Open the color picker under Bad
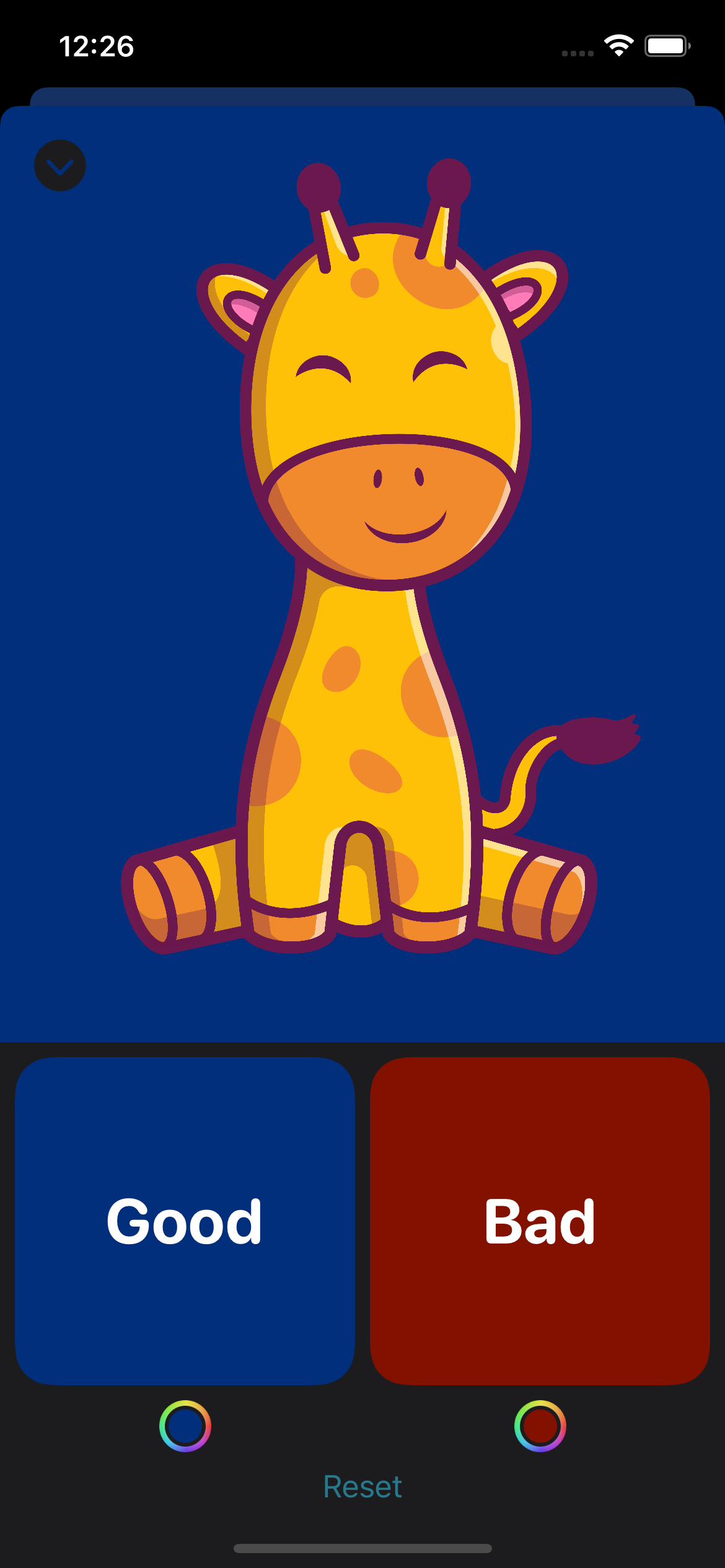725x1568 pixels. click(540, 1426)
